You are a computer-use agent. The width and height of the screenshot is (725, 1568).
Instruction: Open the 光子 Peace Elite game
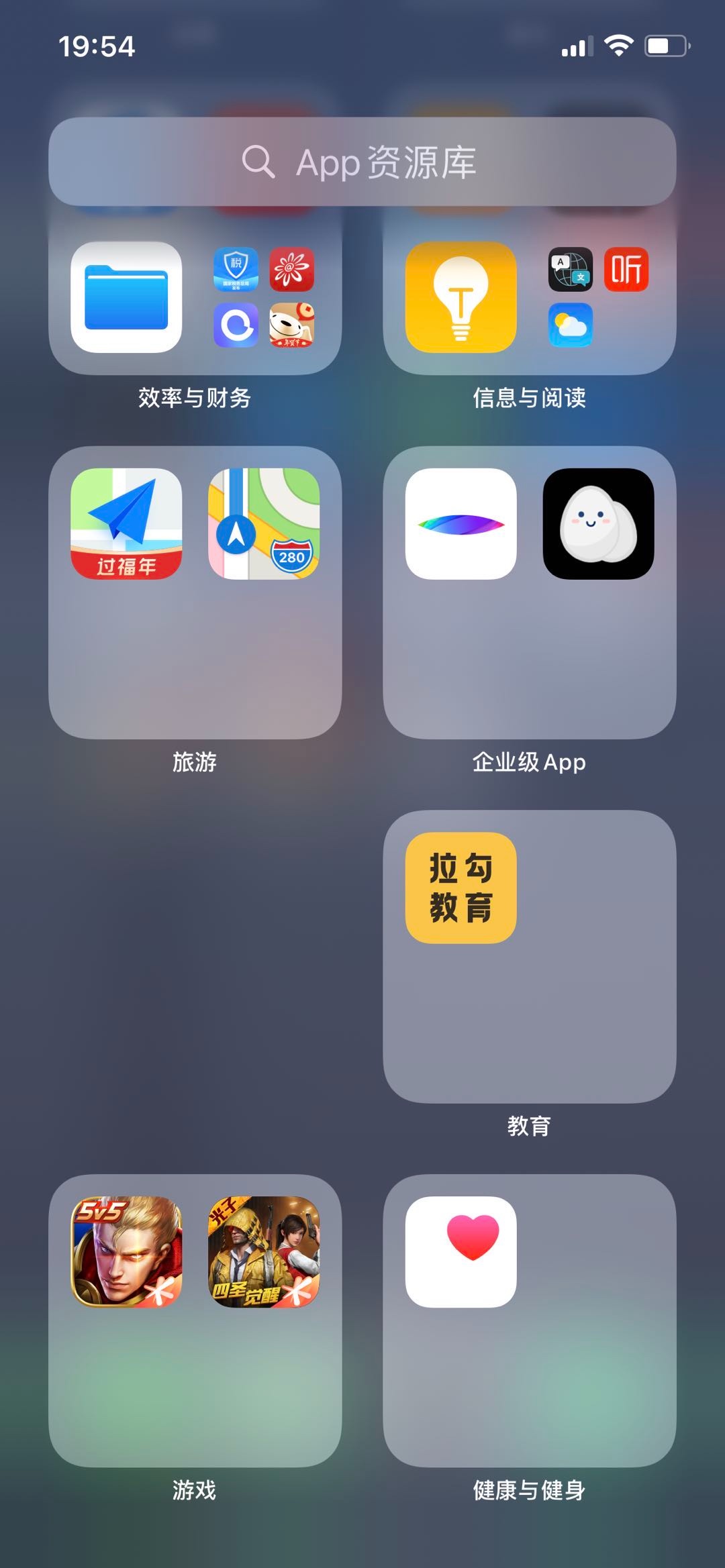coord(264,1252)
